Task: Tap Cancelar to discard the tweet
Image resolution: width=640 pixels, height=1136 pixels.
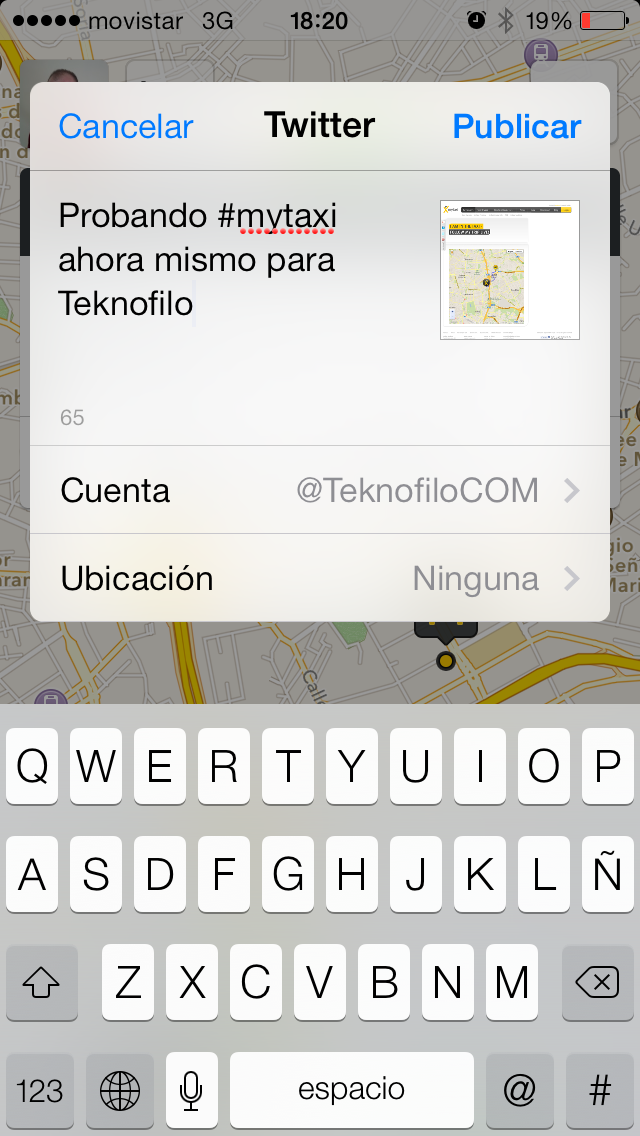Action: tap(126, 126)
